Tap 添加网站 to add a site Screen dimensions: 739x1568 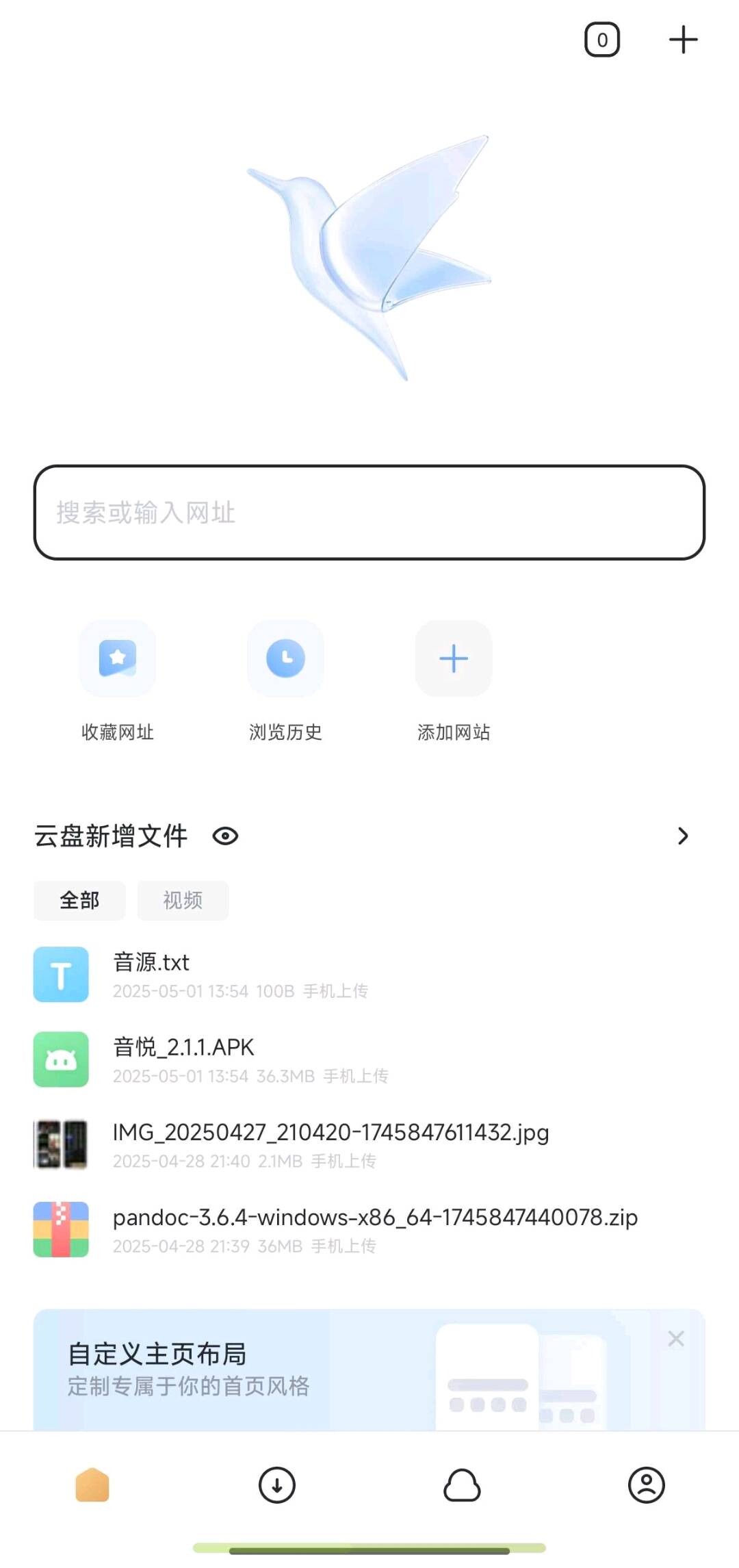pos(454,659)
